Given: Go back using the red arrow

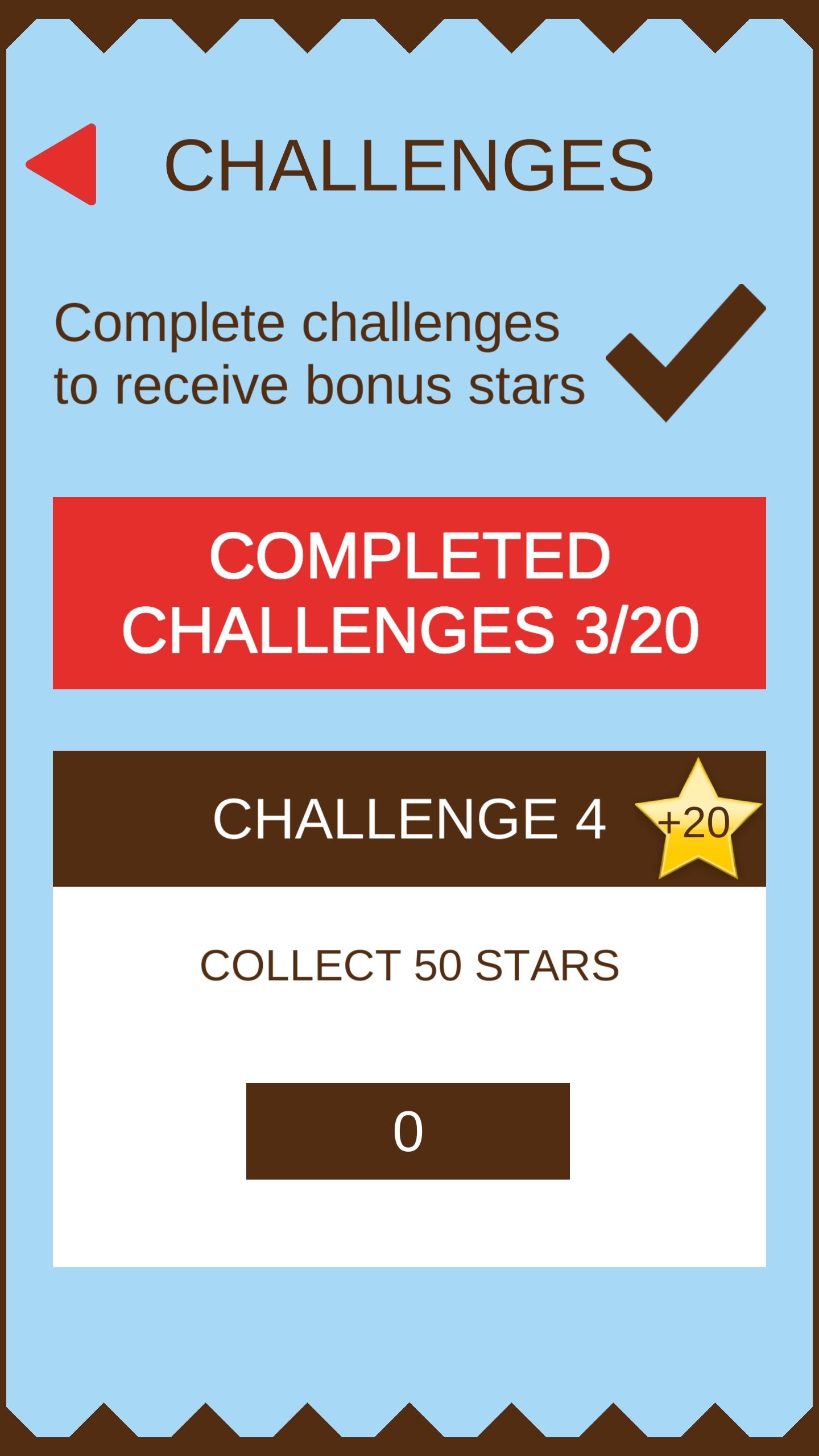Looking at the screenshot, I should [63, 164].
